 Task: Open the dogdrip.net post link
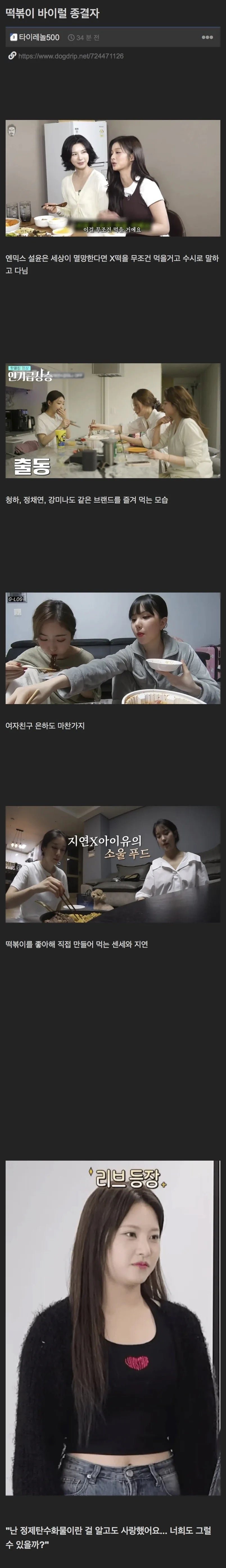(71, 56)
